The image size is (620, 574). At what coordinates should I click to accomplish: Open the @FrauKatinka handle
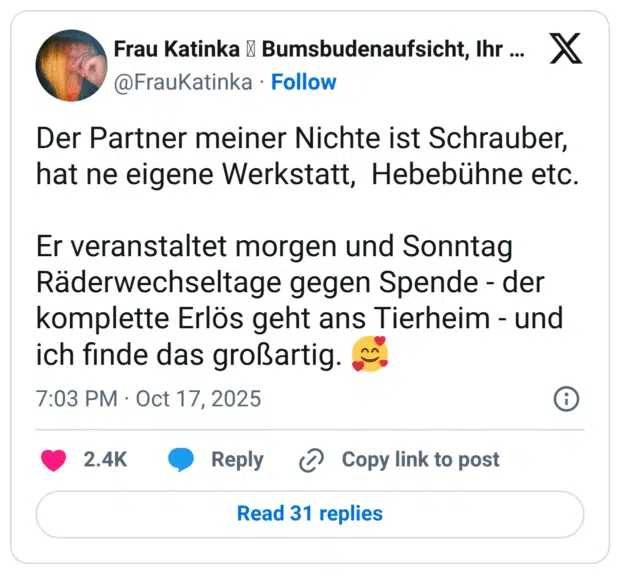pos(183,82)
